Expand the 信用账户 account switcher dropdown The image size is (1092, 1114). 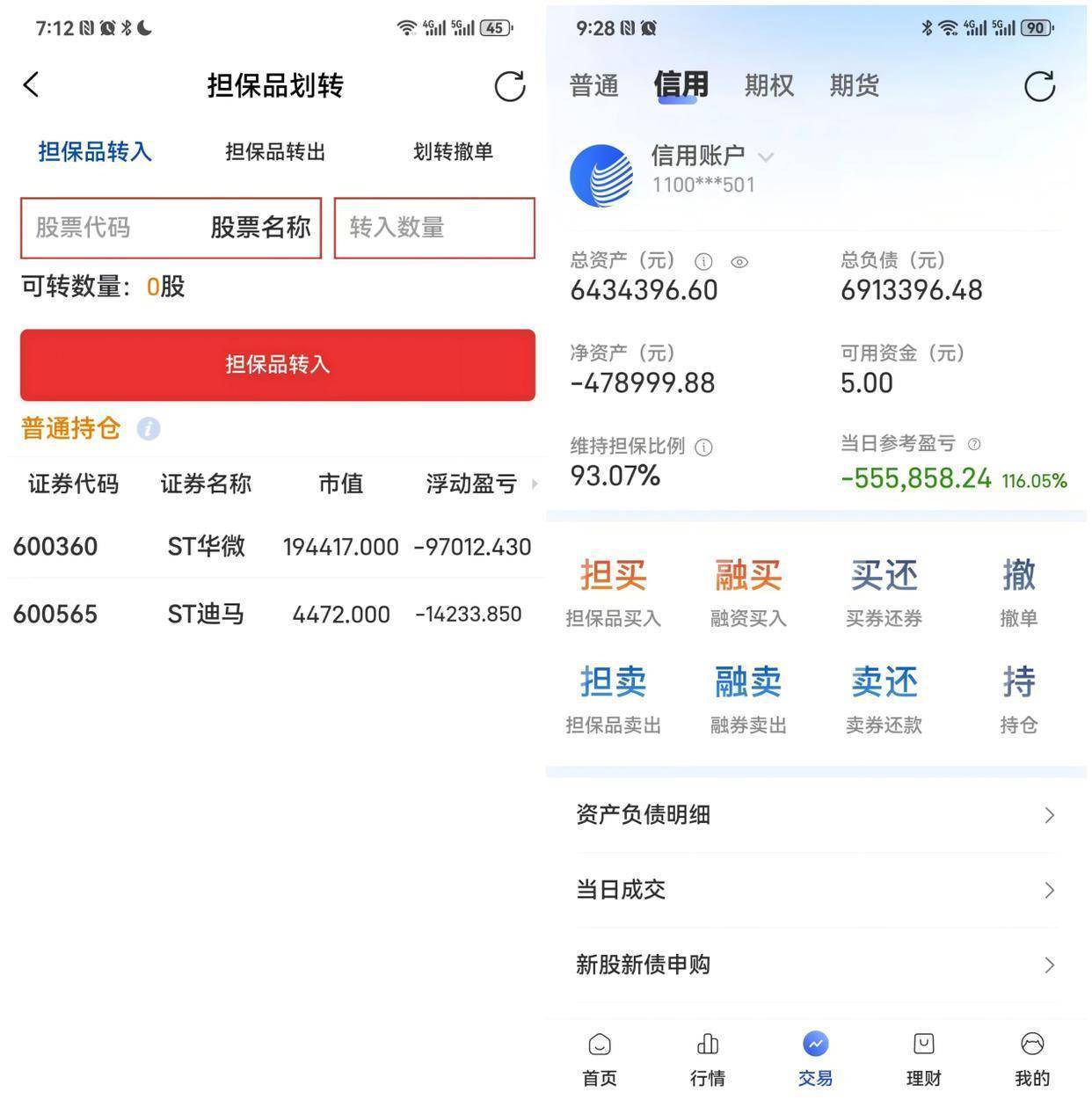click(x=767, y=157)
